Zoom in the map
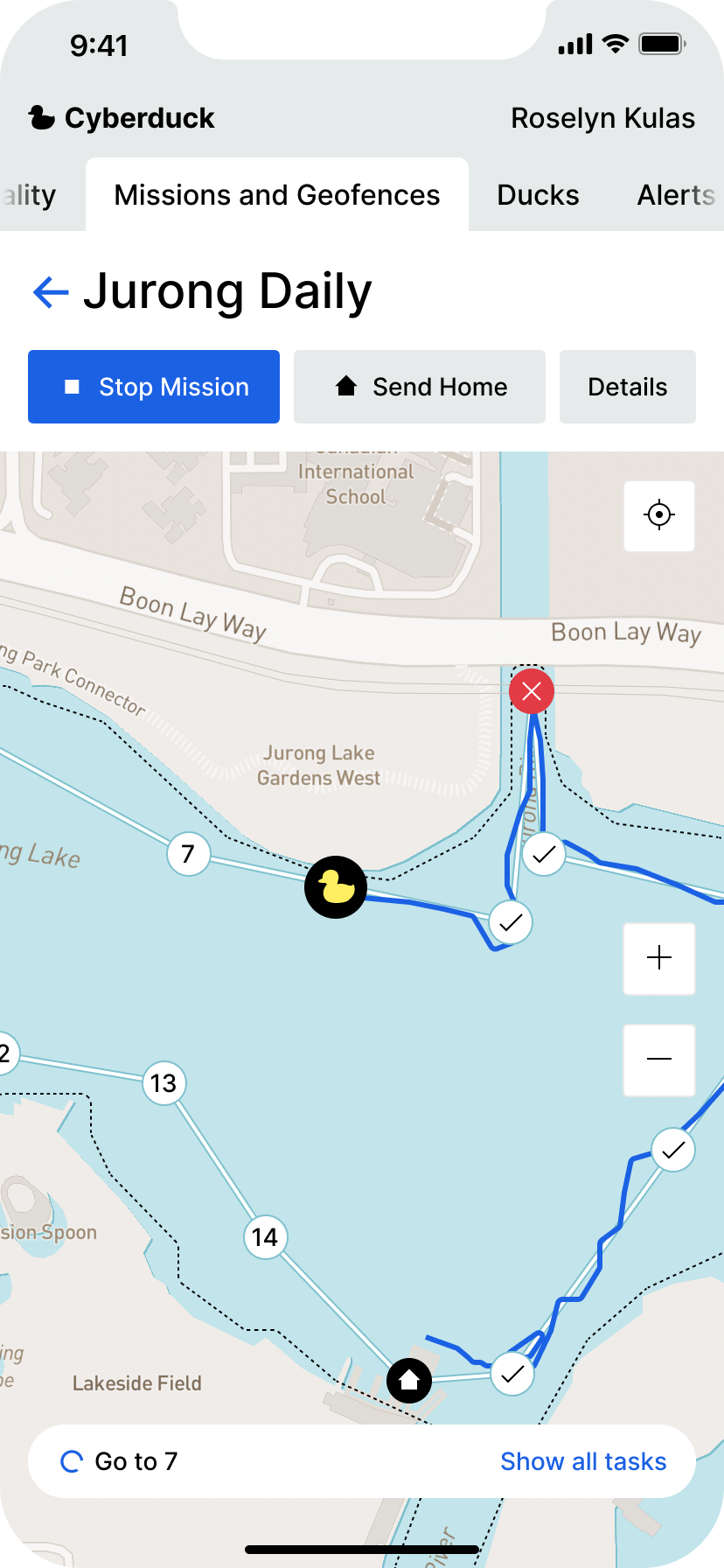This screenshot has width=724, height=1568. pyautogui.click(x=659, y=958)
